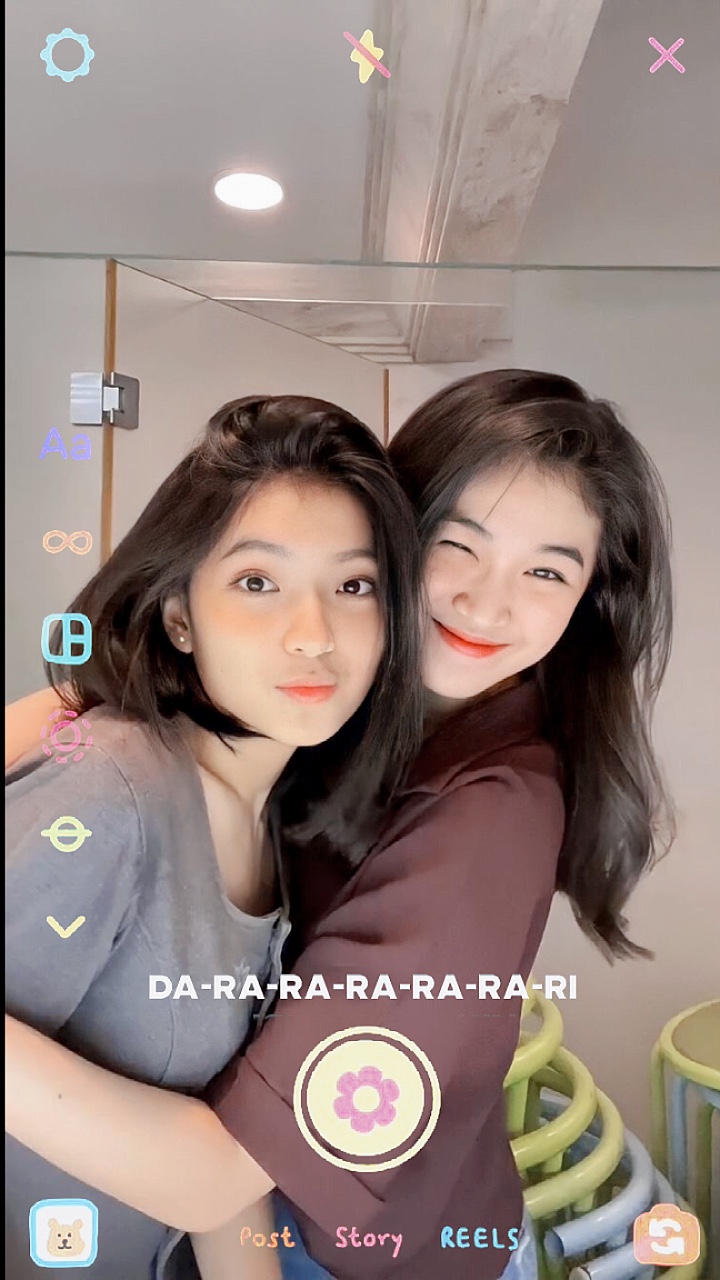Image resolution: width=720 pixels, height=1280 pixels.
Task: Flip the camera
Action: [x=665, y=1234]
